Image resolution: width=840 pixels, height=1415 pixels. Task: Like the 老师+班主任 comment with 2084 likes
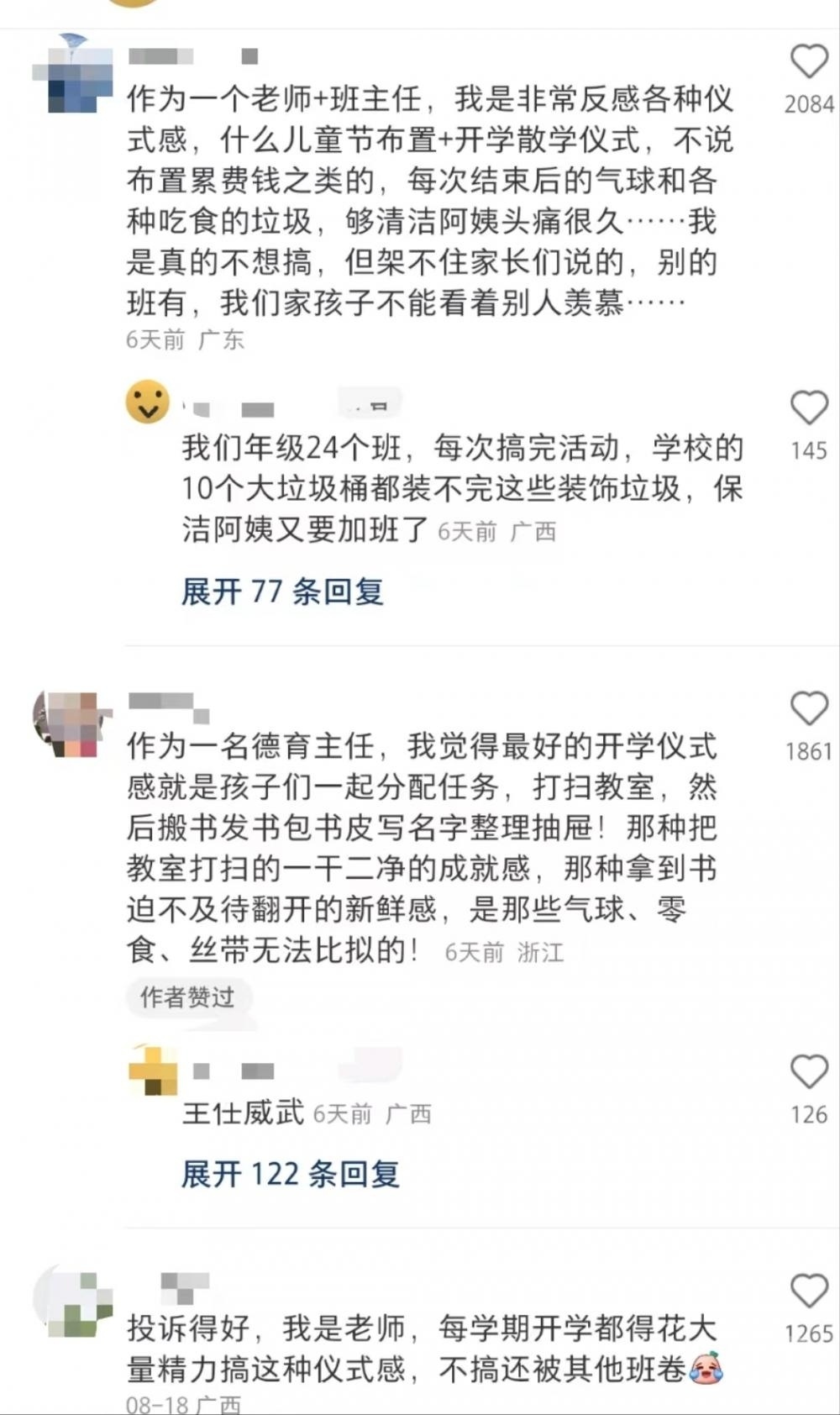pyautogui.click(x=809, y=61)
